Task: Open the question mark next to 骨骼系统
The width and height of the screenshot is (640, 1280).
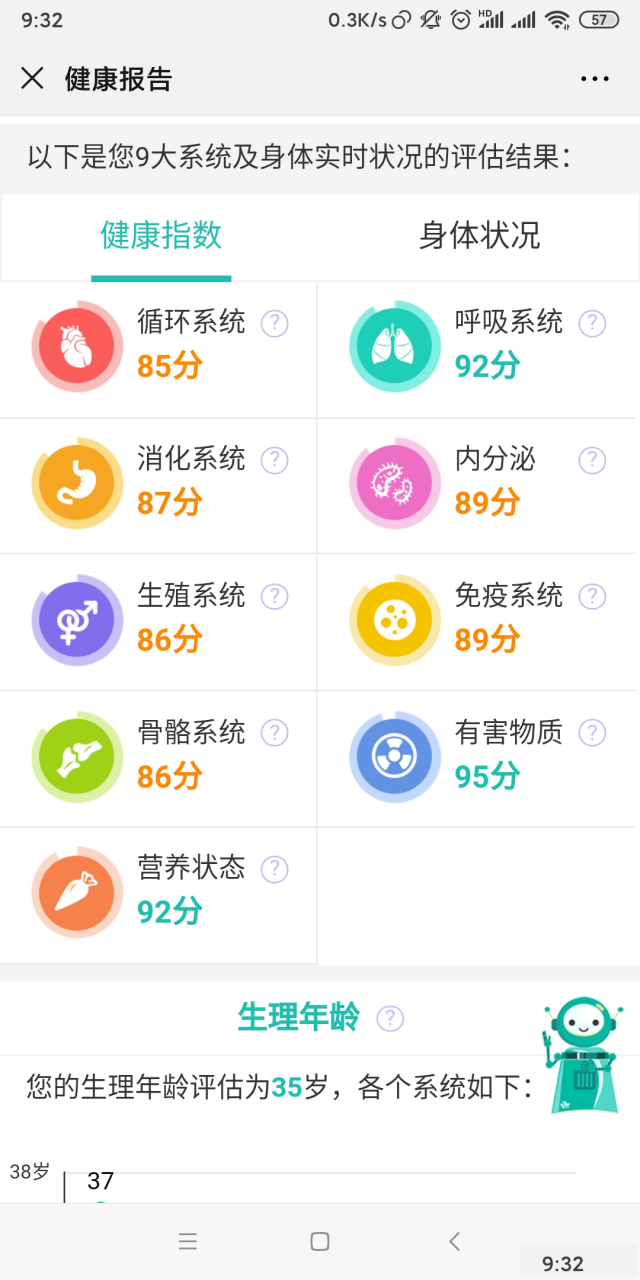Action: [x=274, y=733]
